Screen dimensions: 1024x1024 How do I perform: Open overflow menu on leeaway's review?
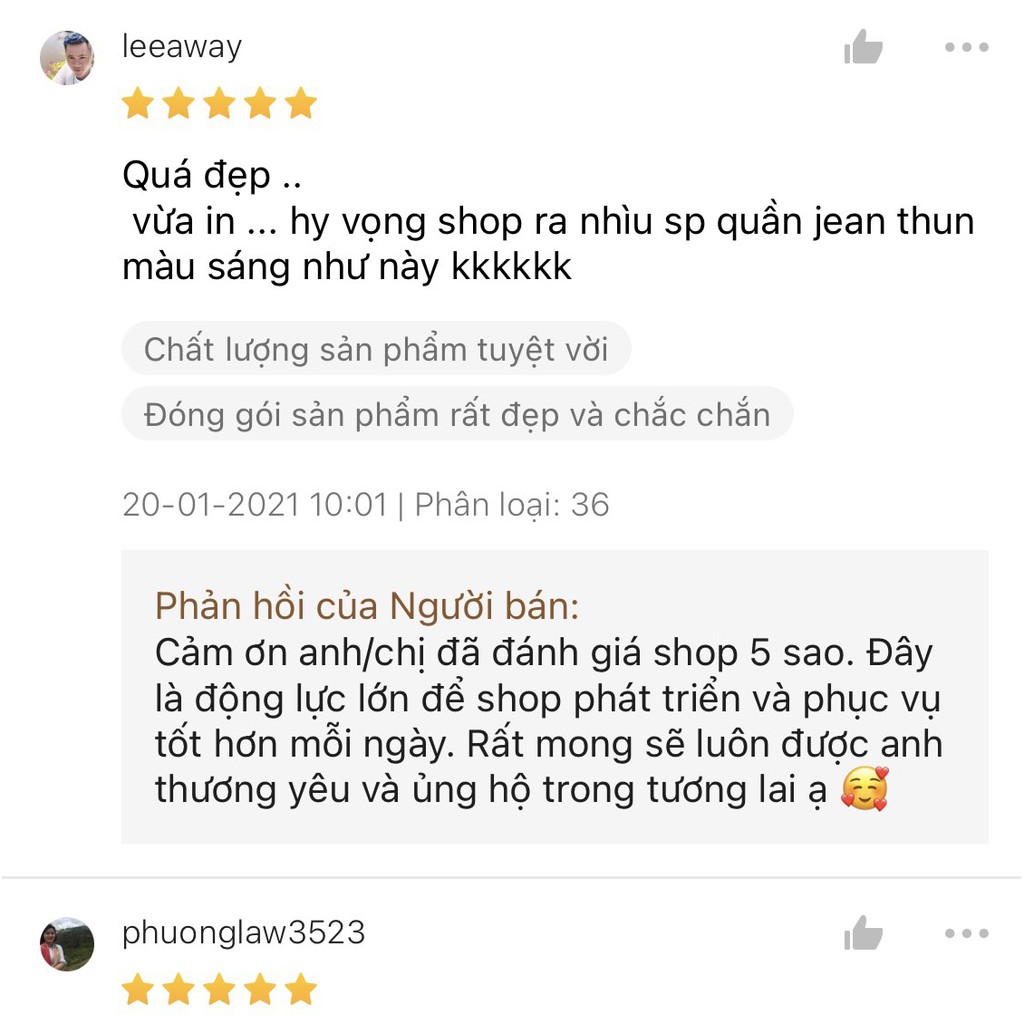pyautogui.click(x=966, y=47)
